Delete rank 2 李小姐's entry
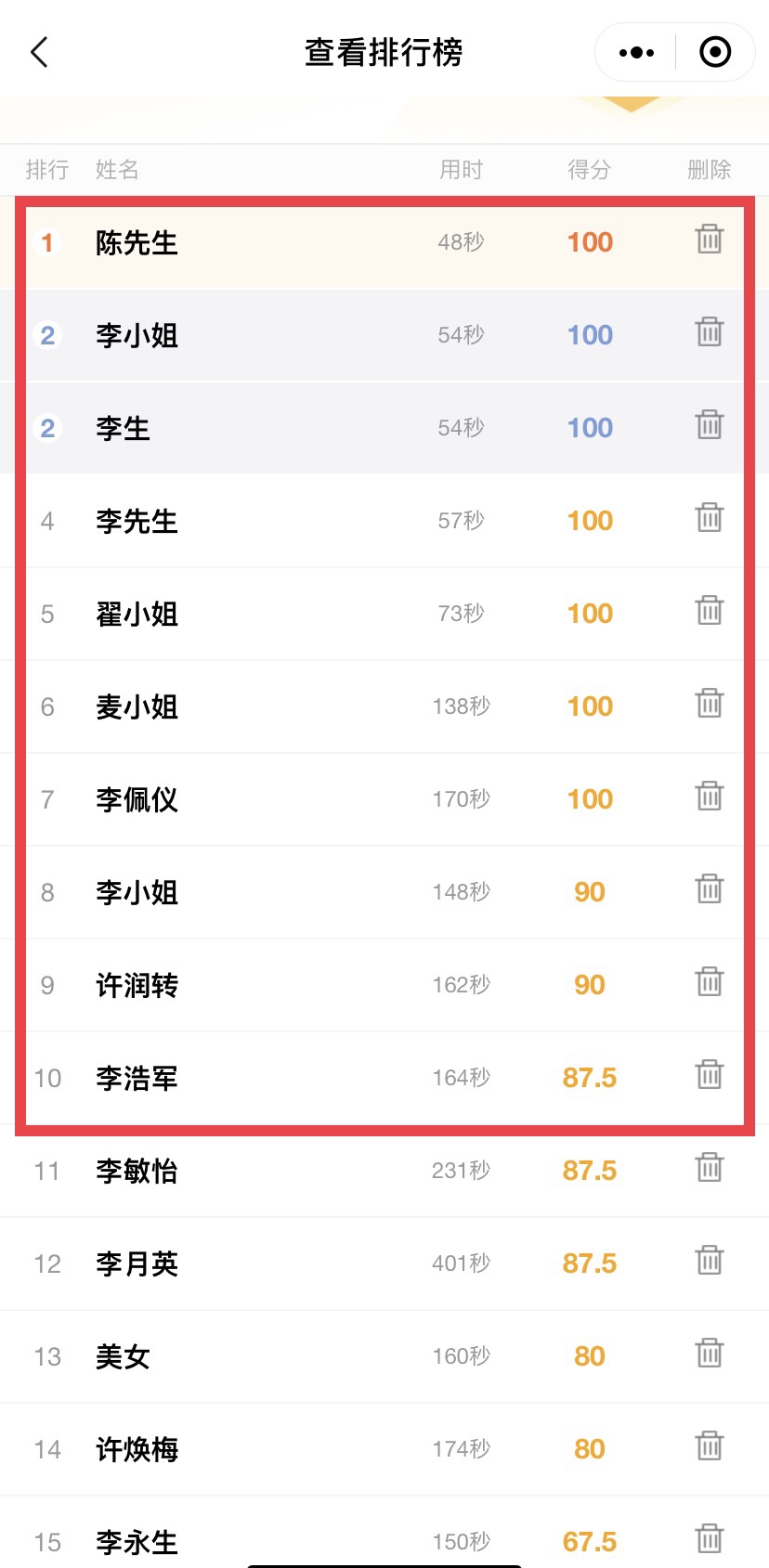This screenshot has width=769, height=1568. point(710,332)
